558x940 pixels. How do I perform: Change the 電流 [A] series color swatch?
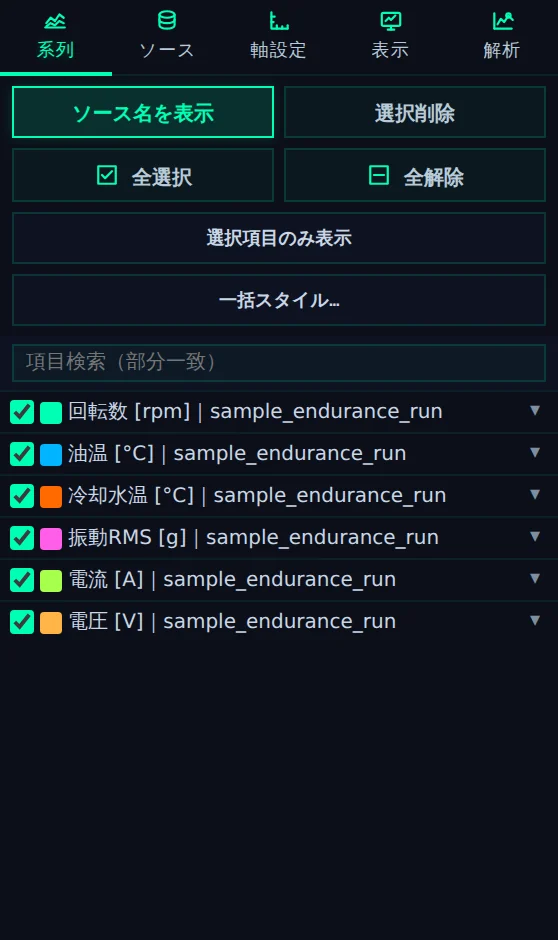click(x=51, y=580)
